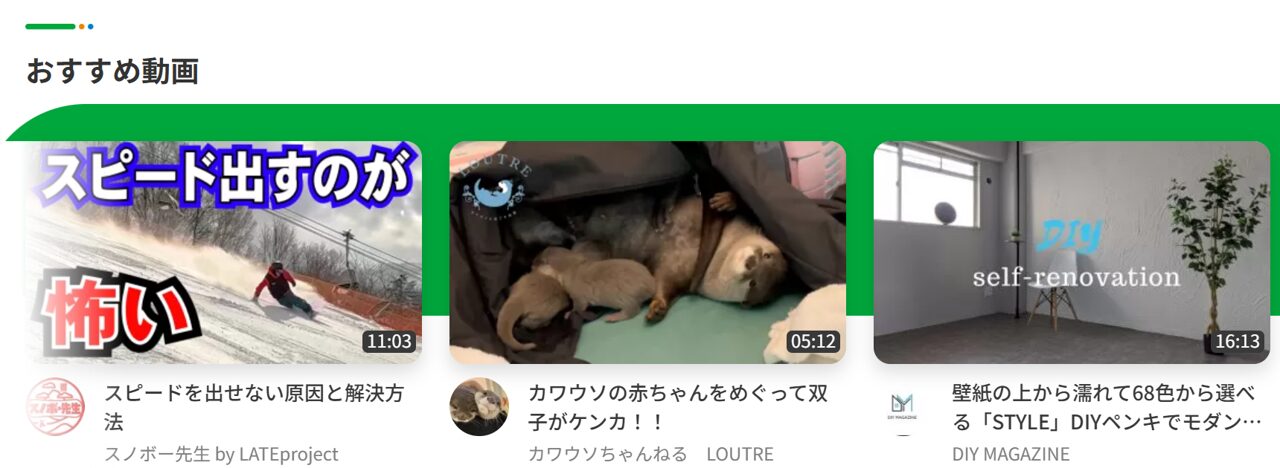View DIY MAGAZINE channel

1010,454
